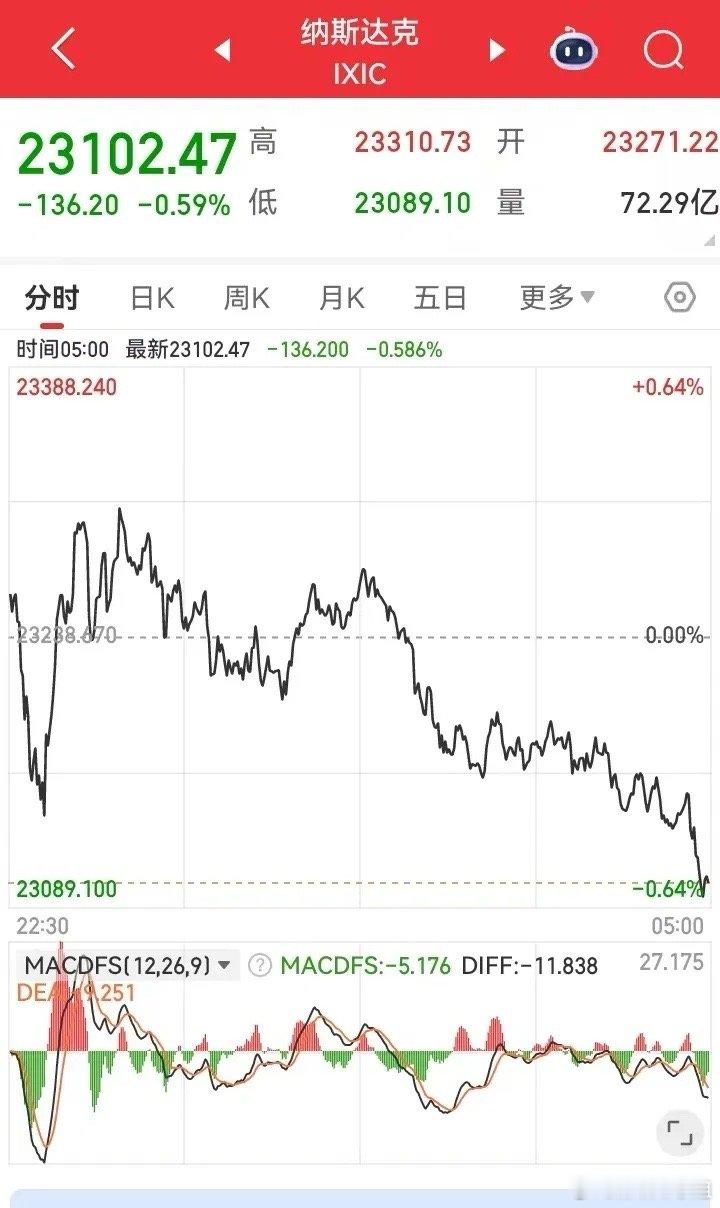Expand the 更多 options menu

point(556,296)
